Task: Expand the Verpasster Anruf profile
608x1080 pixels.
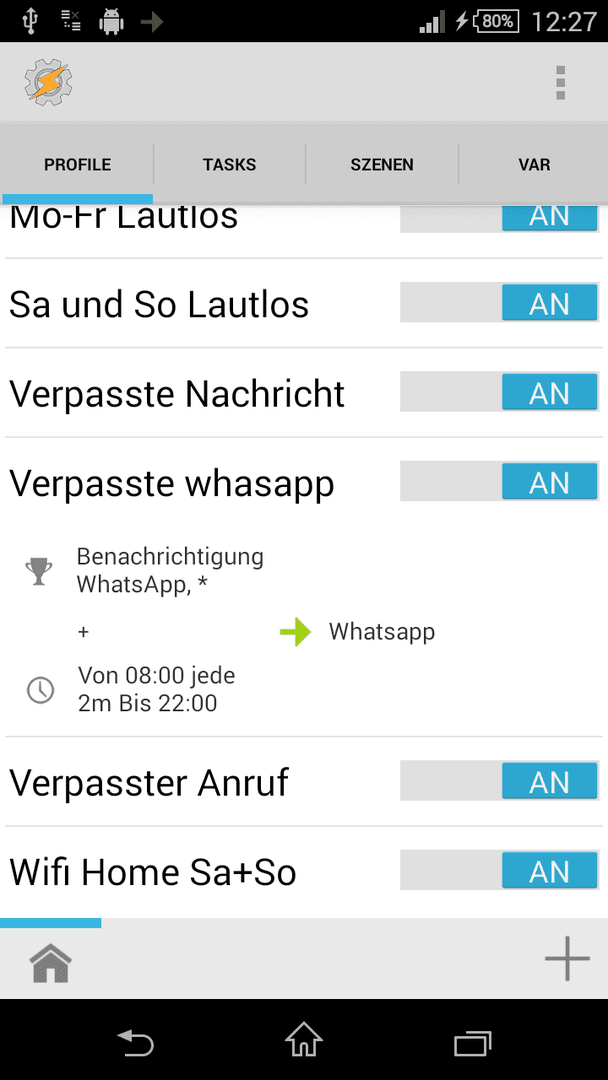Action: click(149, 783)
